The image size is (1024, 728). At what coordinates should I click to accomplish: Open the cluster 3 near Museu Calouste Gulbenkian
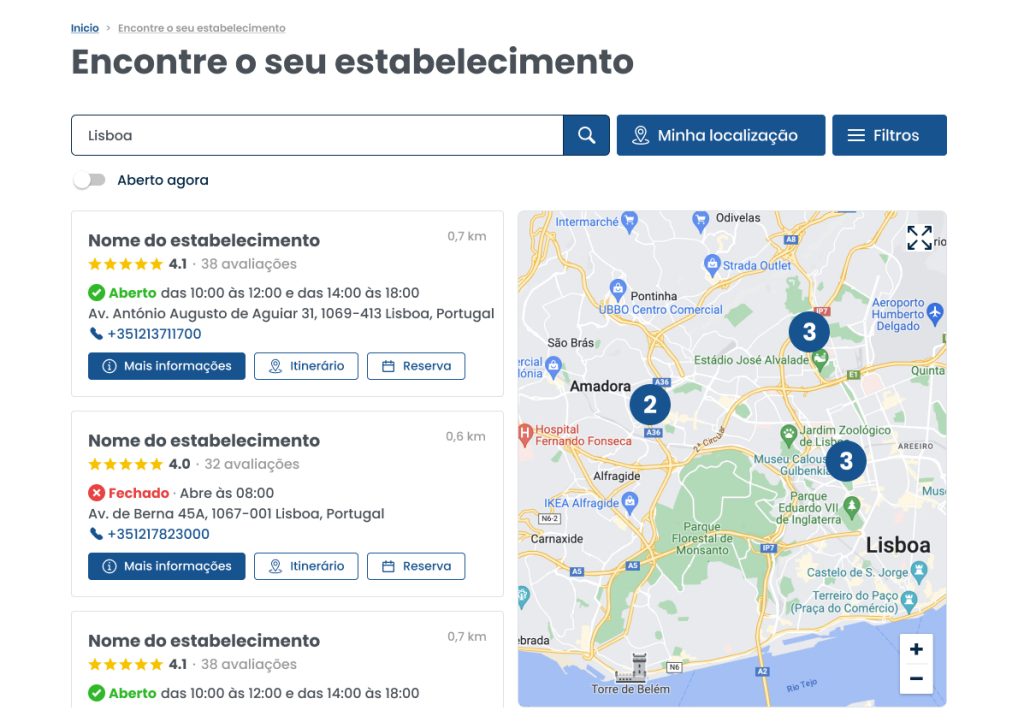click(x=846, y=460)
